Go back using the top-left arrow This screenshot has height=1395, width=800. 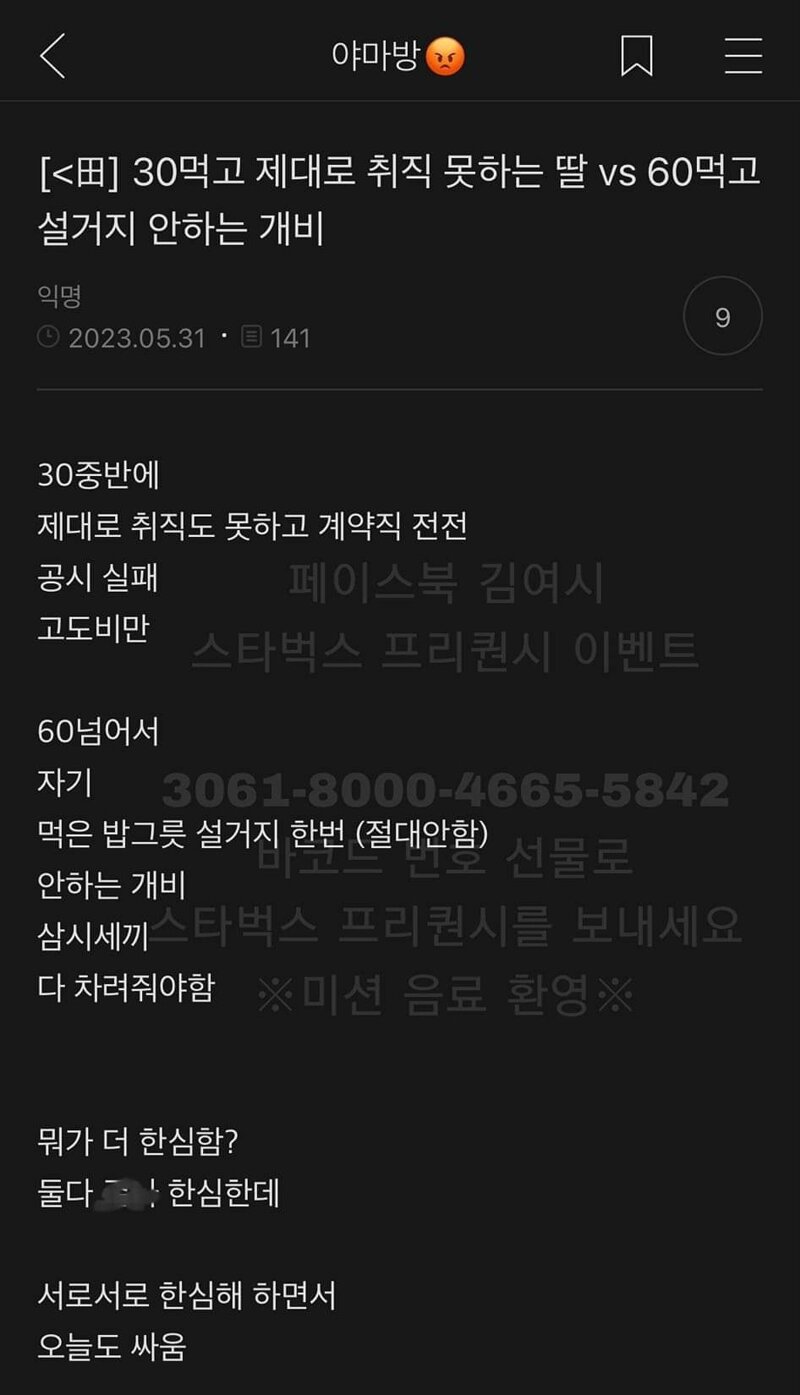(53, 56)
